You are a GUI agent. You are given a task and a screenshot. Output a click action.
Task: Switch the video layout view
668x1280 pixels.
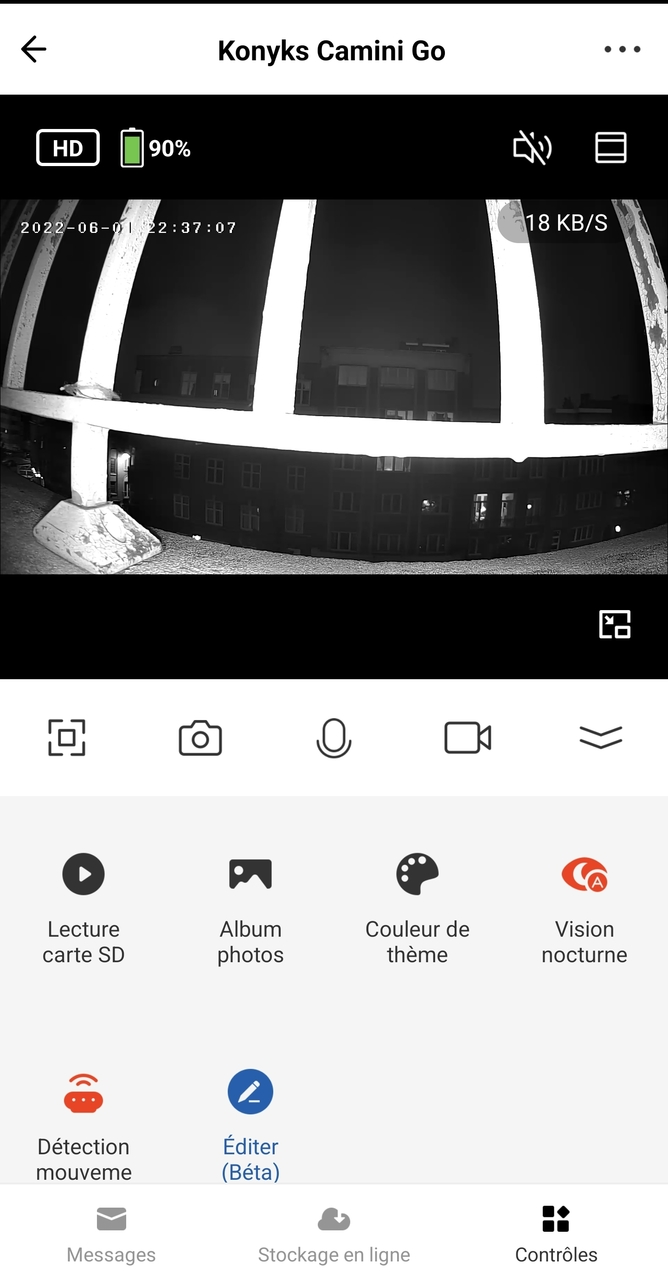[x=610, y=148]
